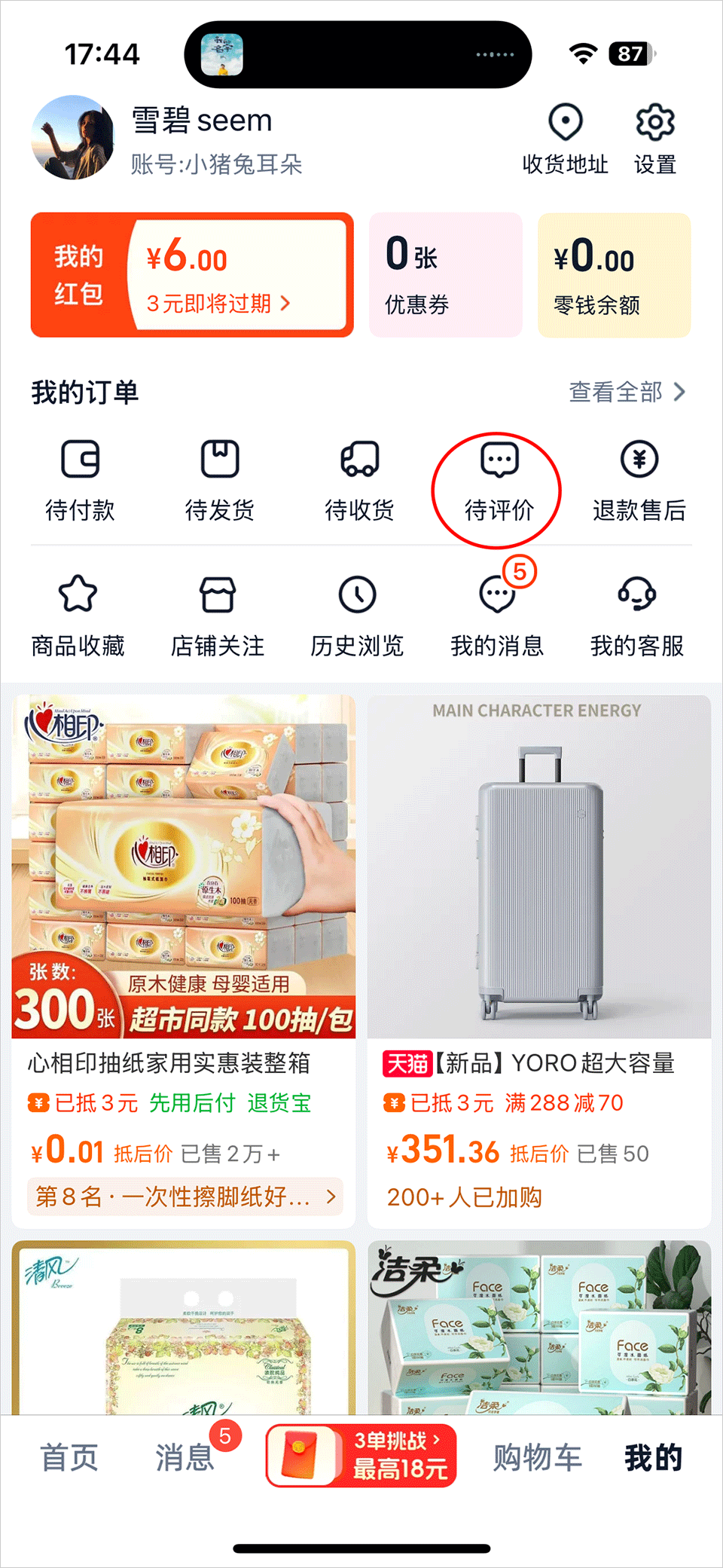Open 收货地址 shipping address
This screenshot has width=723, height=1568.
(x=565, y=139)
